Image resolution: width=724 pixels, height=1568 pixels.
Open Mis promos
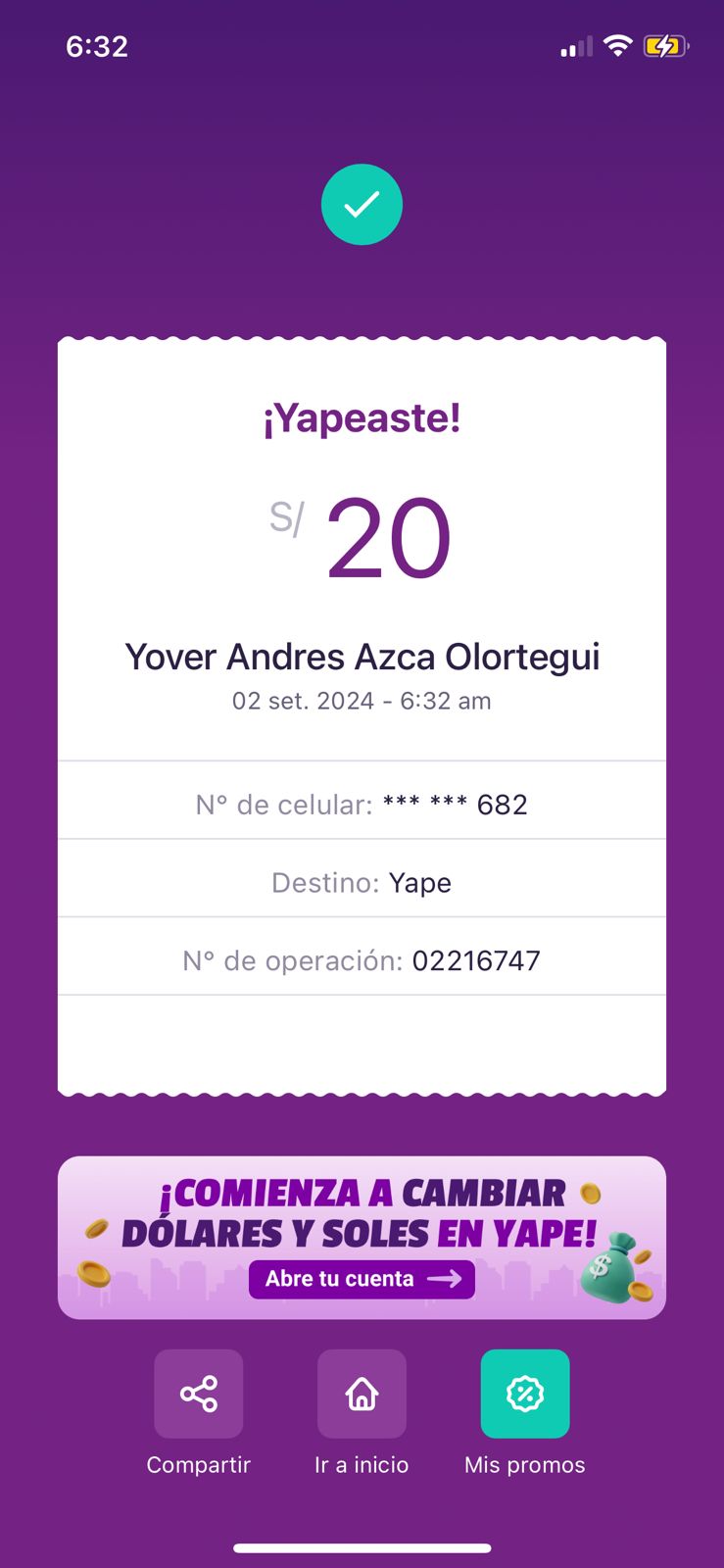click(524, 1394)
